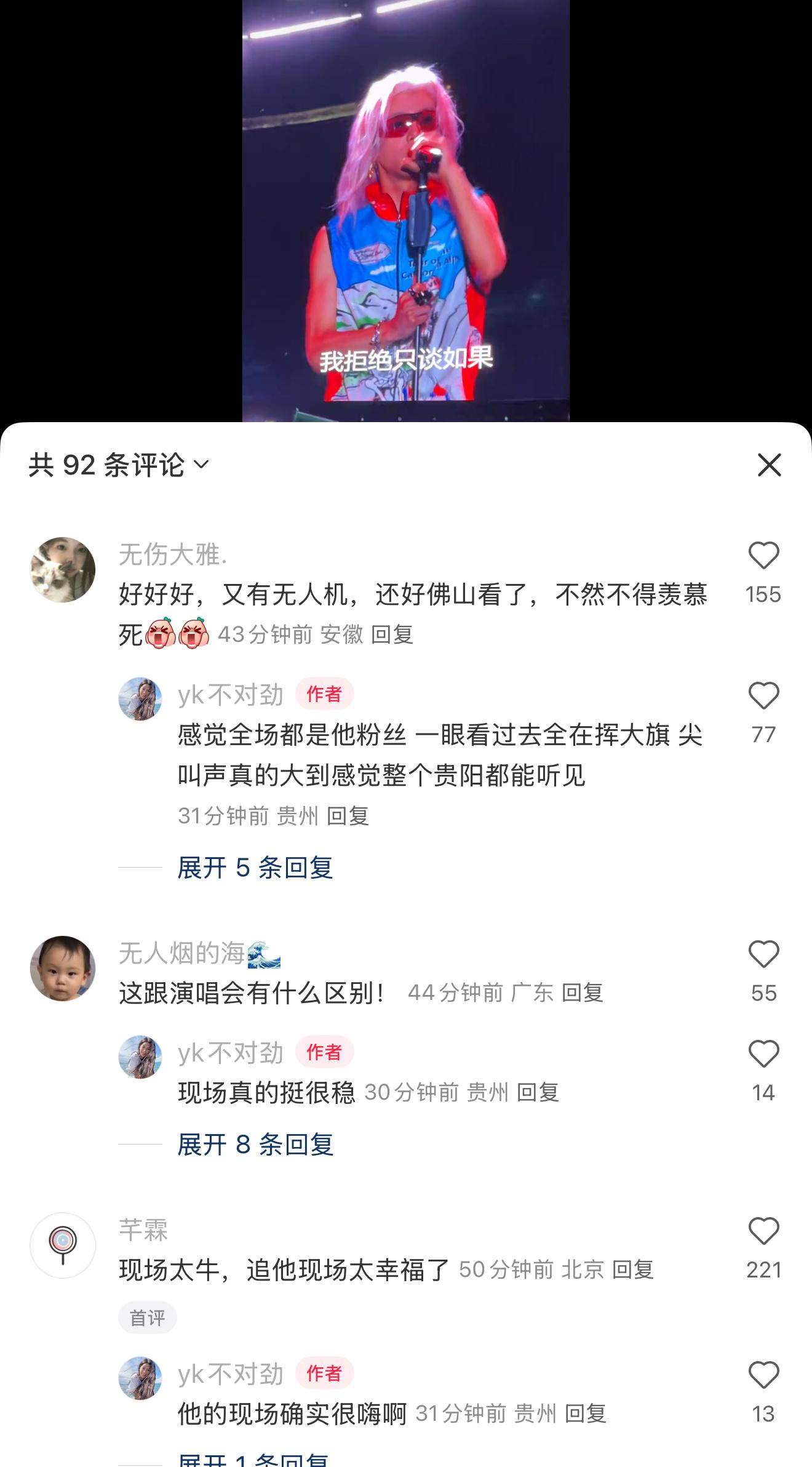Like 芊霖's comment with 221 likes
This screenshot has height=1467, width=812.
tap(763, 1231)
